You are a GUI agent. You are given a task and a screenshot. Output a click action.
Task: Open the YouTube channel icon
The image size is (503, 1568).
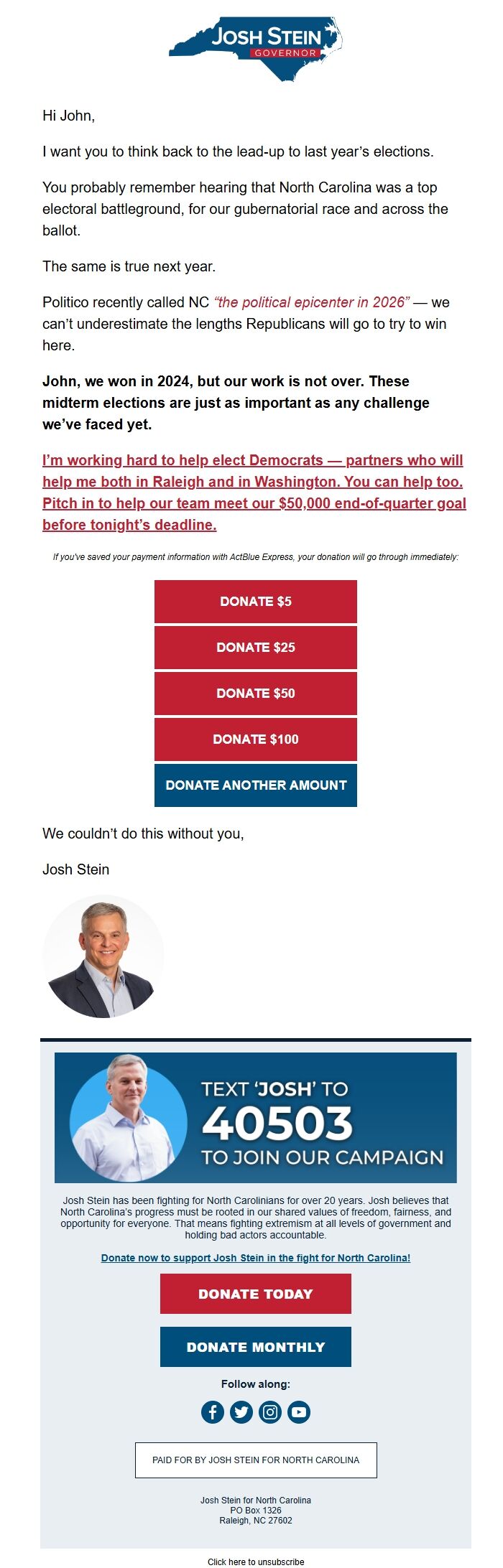tap(299, 1412)
